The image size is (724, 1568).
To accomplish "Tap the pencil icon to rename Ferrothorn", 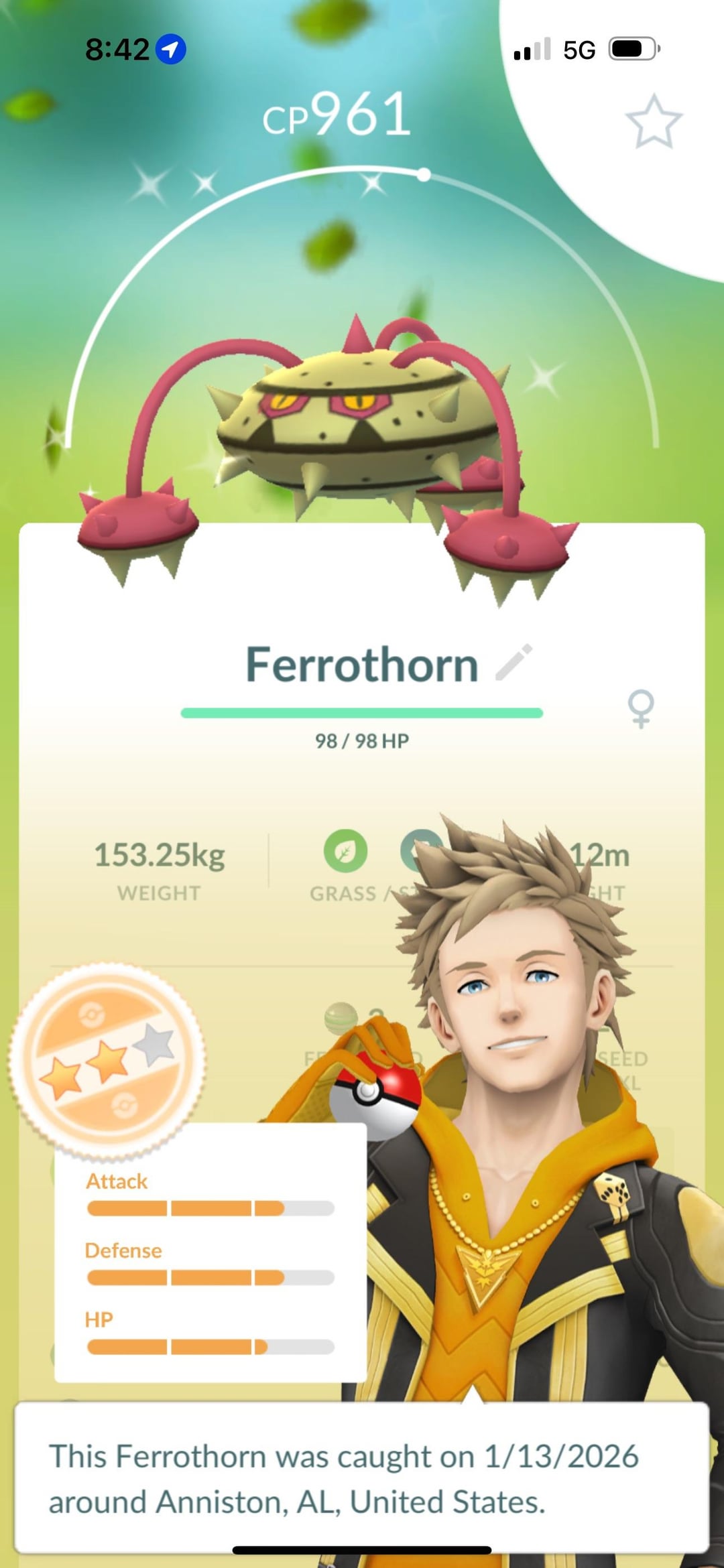I will tap(514, 662).
